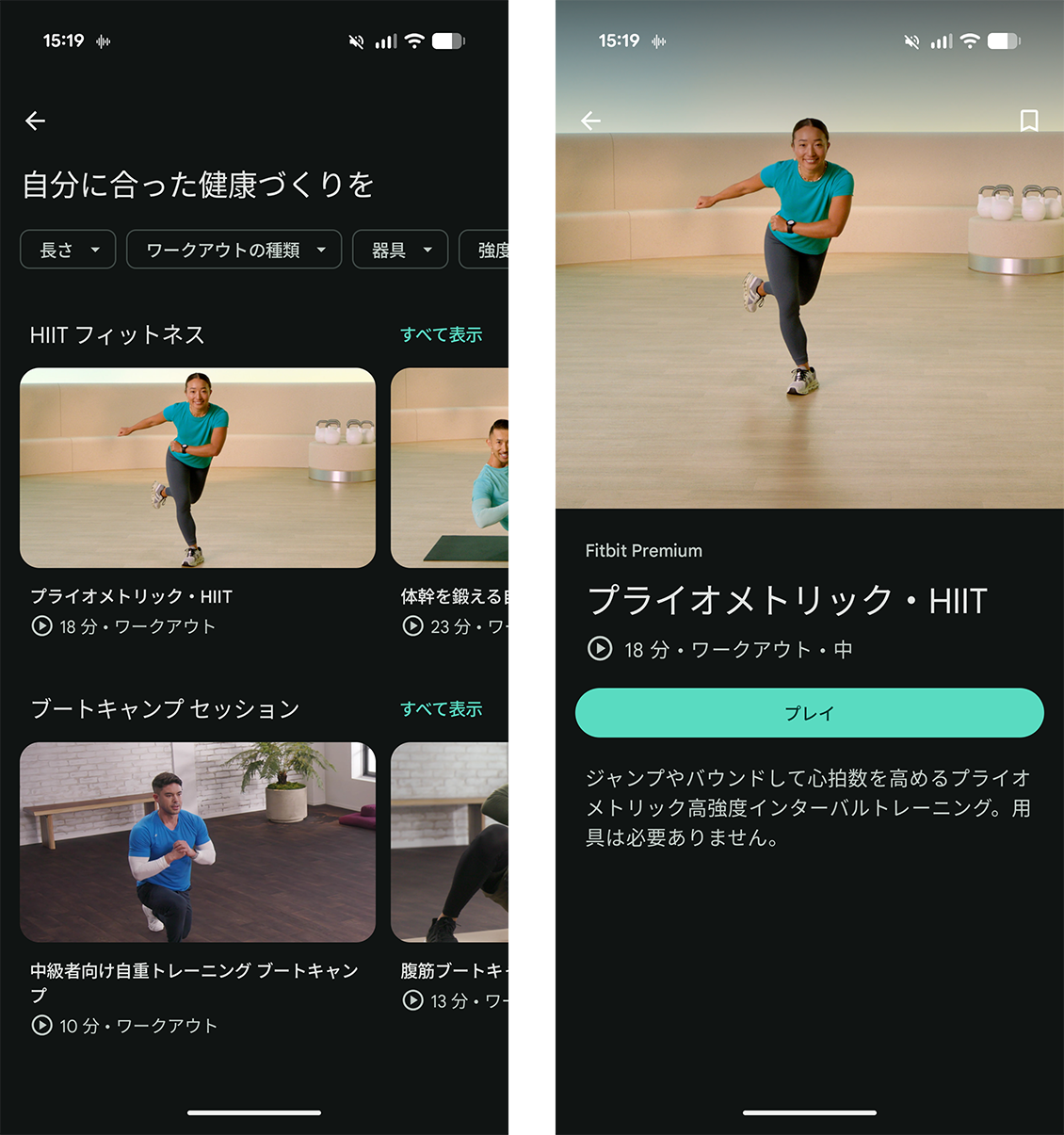Open the 腹筋ブートキャンプ workout card
This screenshot has height=1135, width=1064.
pos(461,842)
